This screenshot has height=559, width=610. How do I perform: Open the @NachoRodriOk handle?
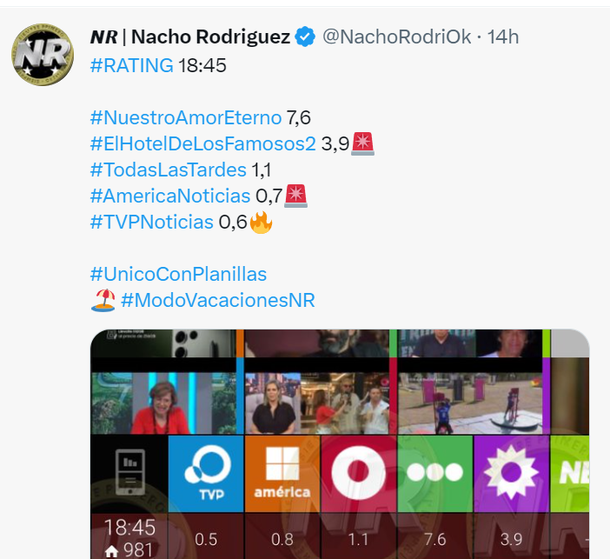[x=396, y=37]
